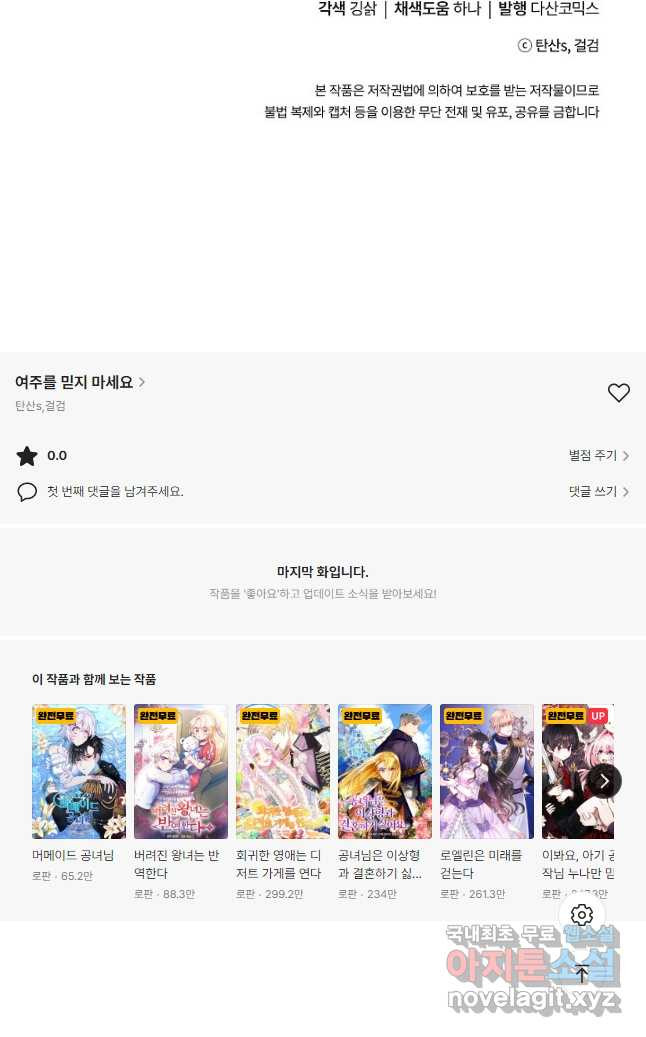Image resolution: width=646 pixels, height=1037 pixels.
Task: Jump to top with the up arrow
Action: (582, 973)
